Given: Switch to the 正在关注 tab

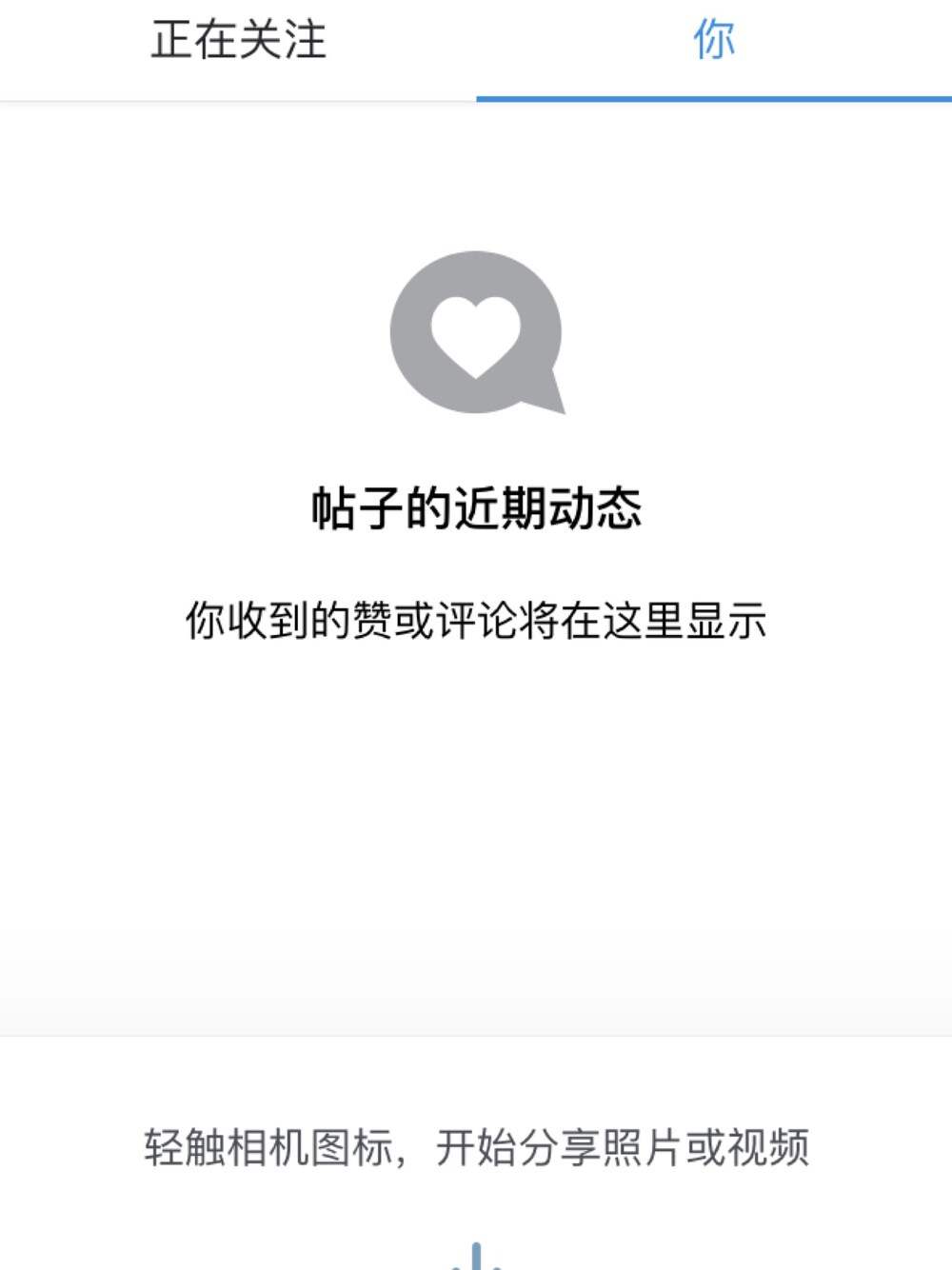Looking at the screenshot, I should click(x=238, y=42).
